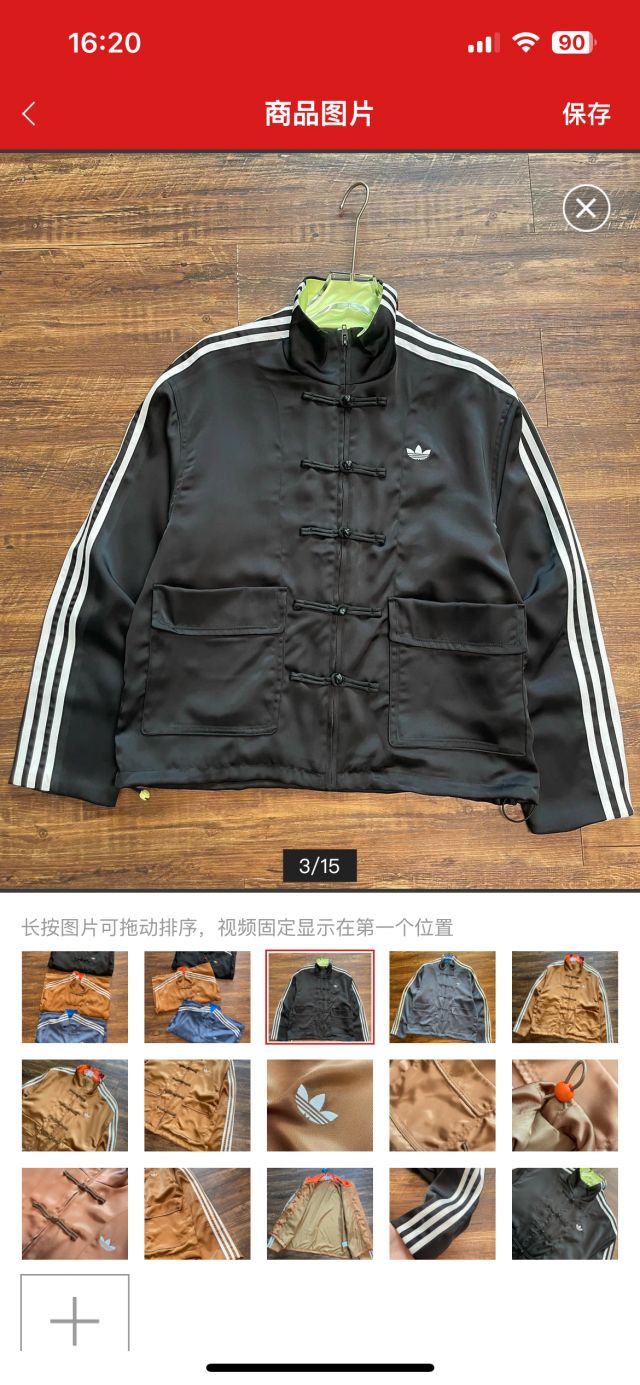This screenshot has height=1385, width=640.
Task: Add a new image with the plus tile
Action: click(75, 1320)
